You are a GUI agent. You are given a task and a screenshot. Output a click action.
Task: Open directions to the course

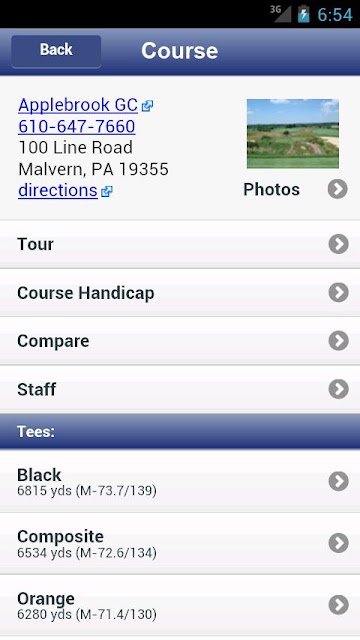coord(58,190)
